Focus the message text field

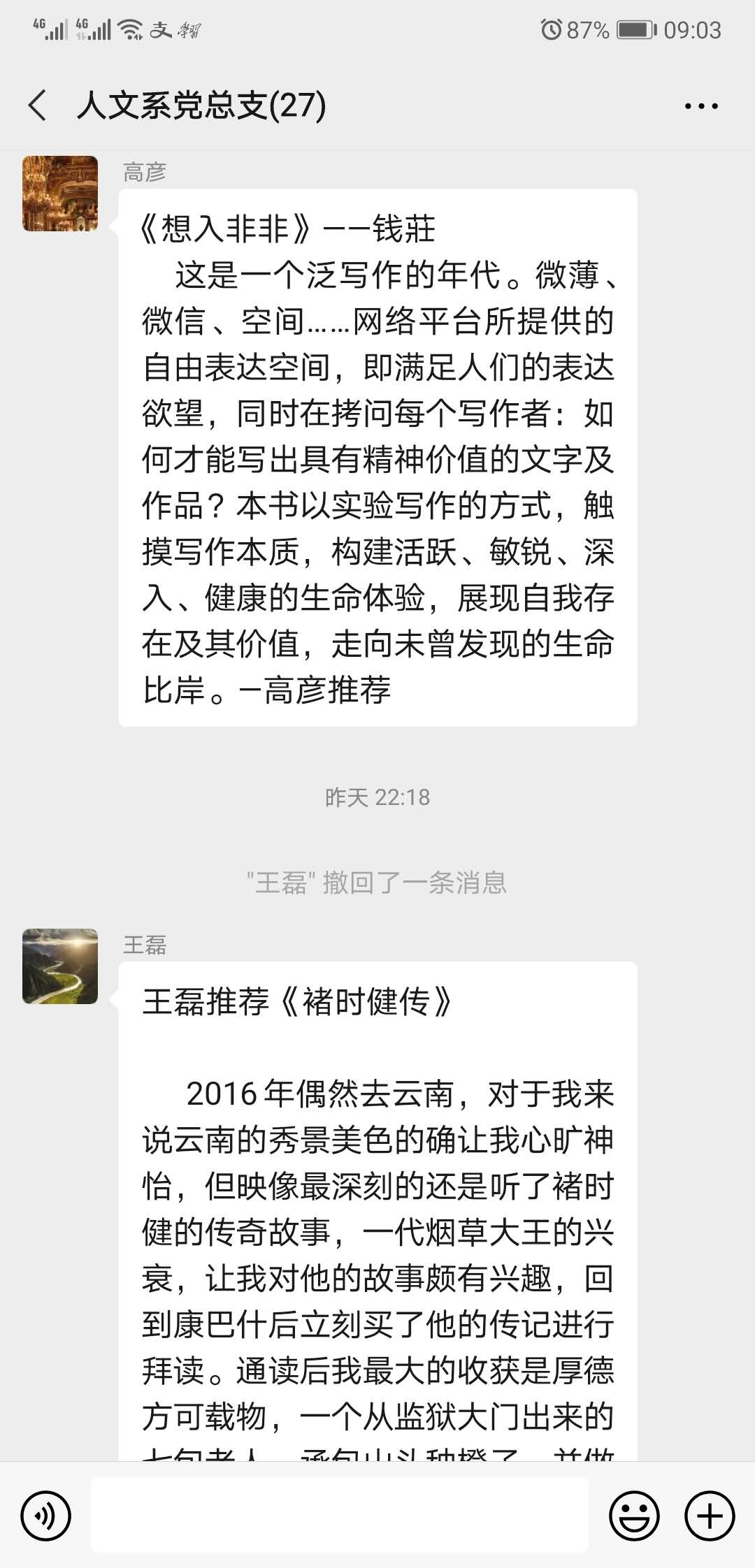click(x=340, y=1516)
